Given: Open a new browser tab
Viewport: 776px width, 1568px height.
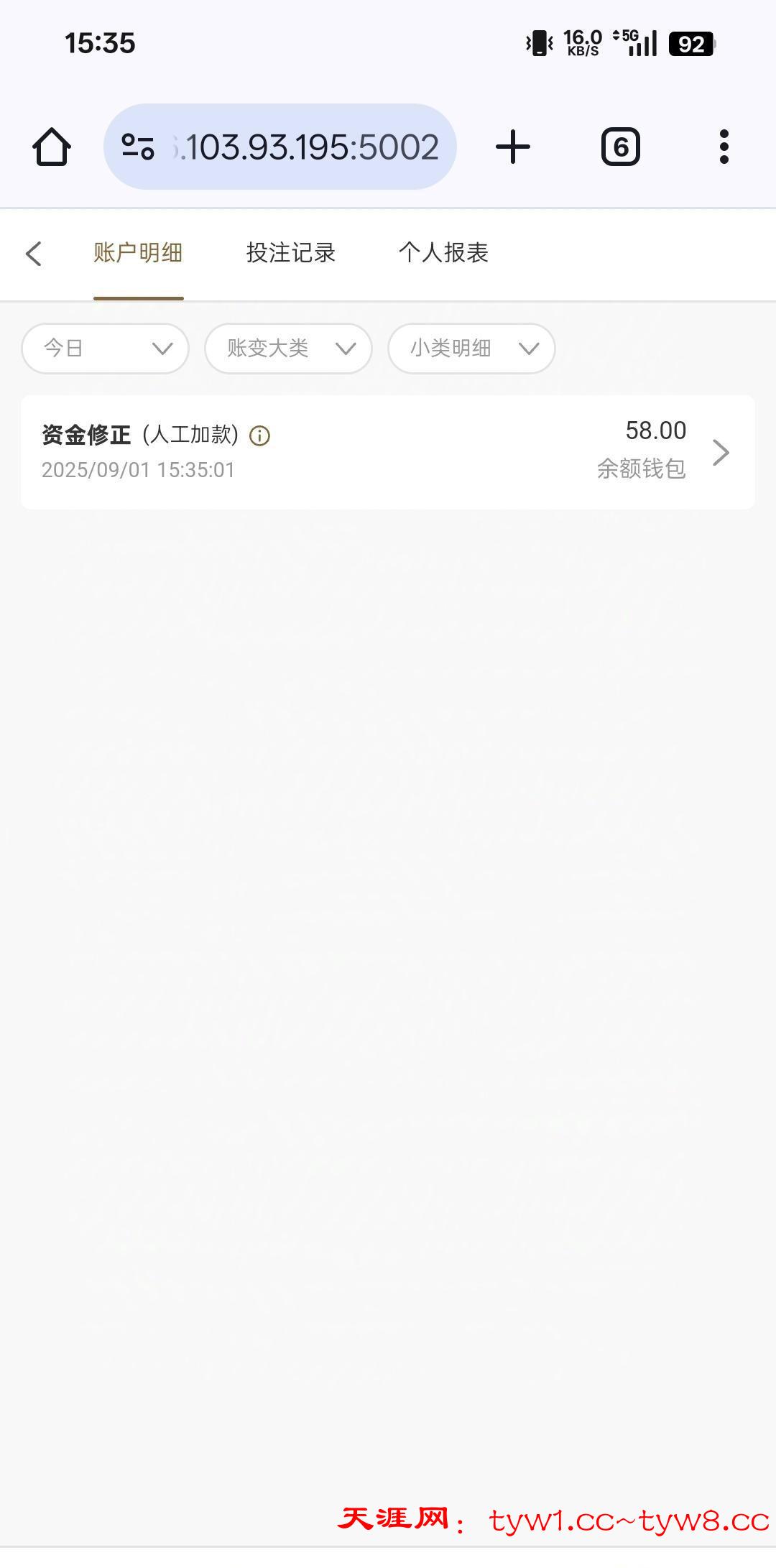Looking at the screenshot, I should coord(513,147).
